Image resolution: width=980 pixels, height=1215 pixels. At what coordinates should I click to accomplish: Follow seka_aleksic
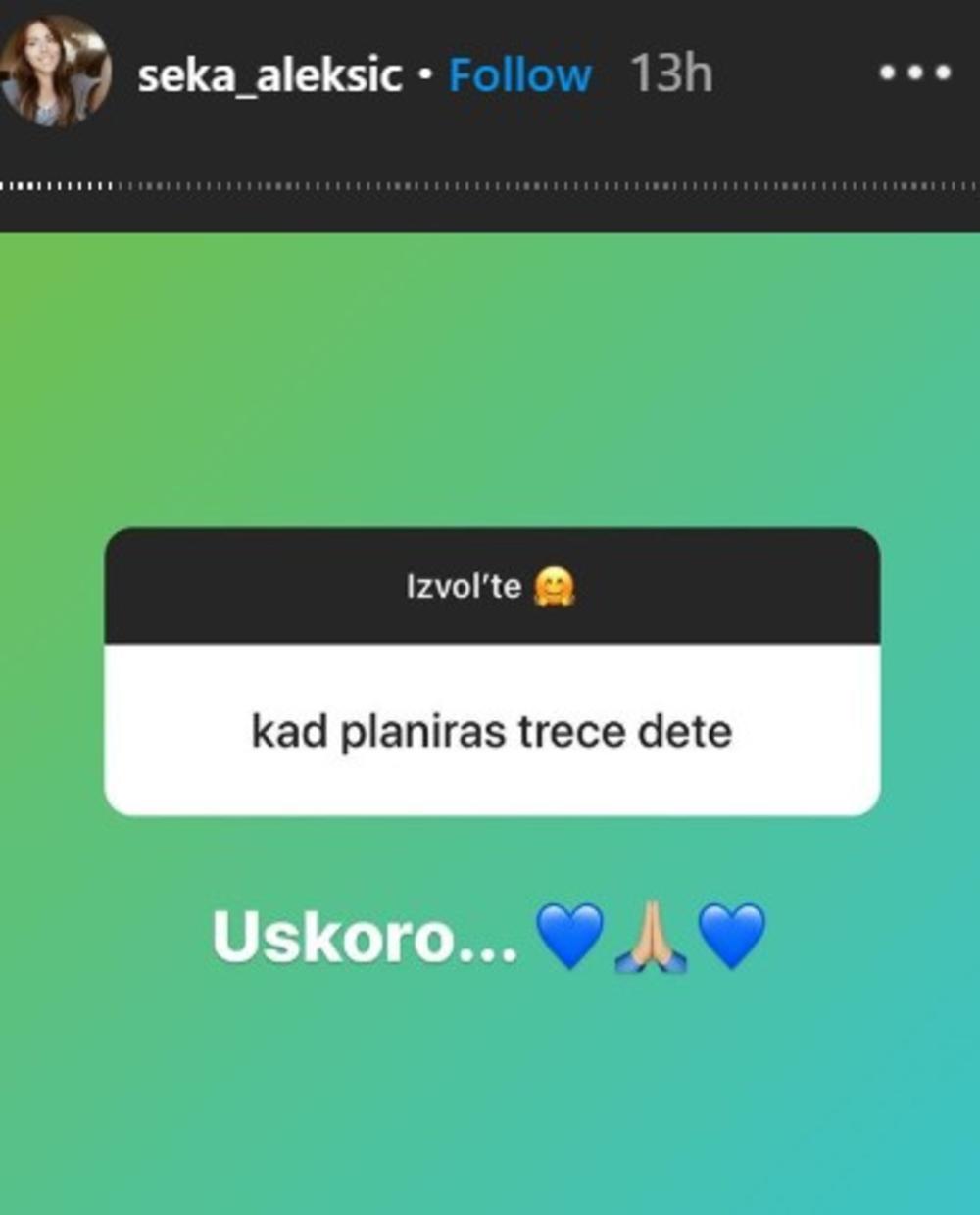pos(519,75)
